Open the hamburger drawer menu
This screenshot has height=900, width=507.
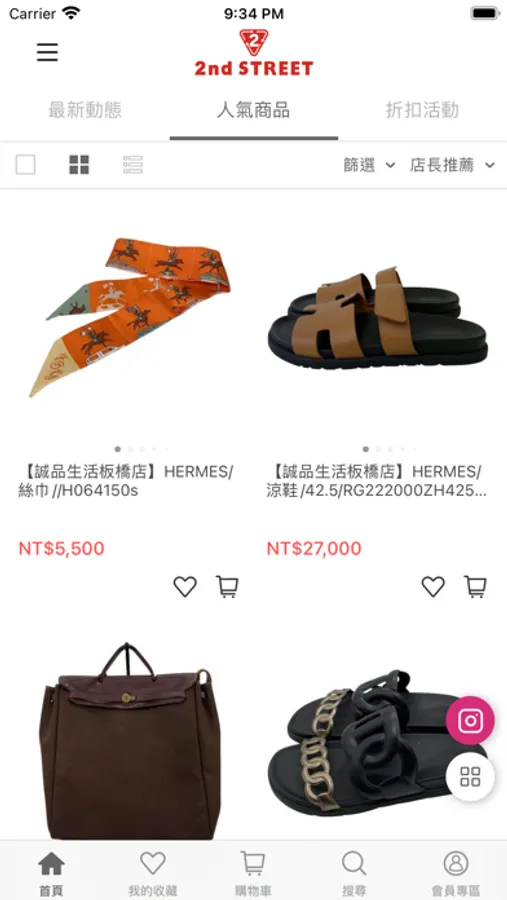pos(47,52)
